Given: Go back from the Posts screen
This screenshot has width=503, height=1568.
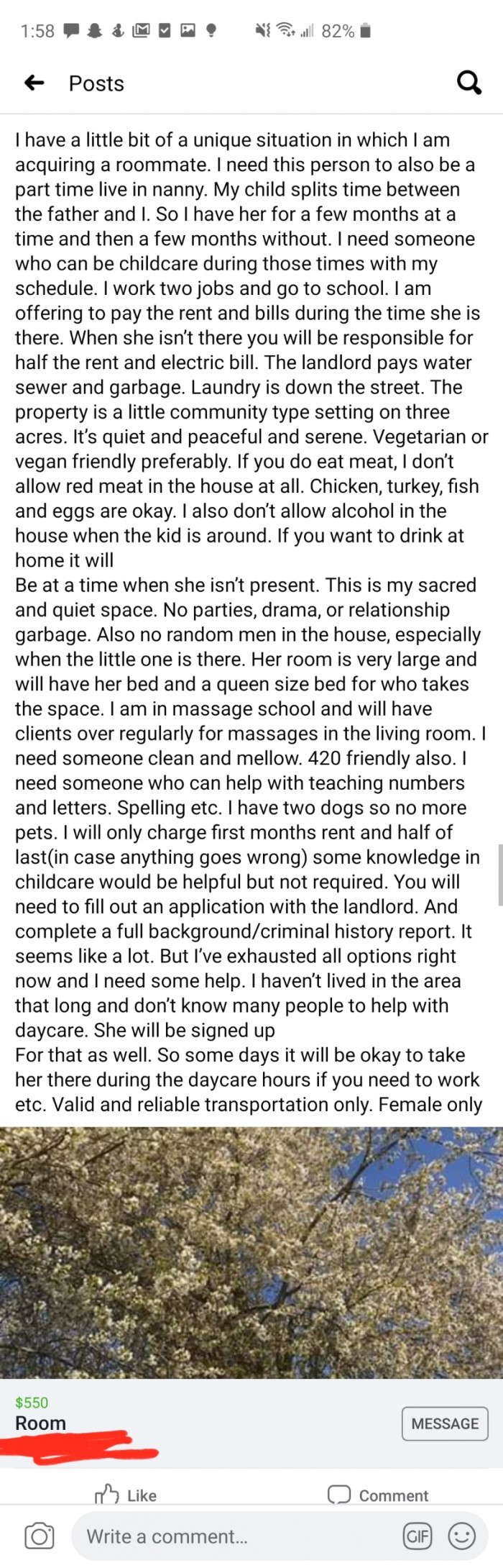Looking at the screenshot, I should click(34, 83).
